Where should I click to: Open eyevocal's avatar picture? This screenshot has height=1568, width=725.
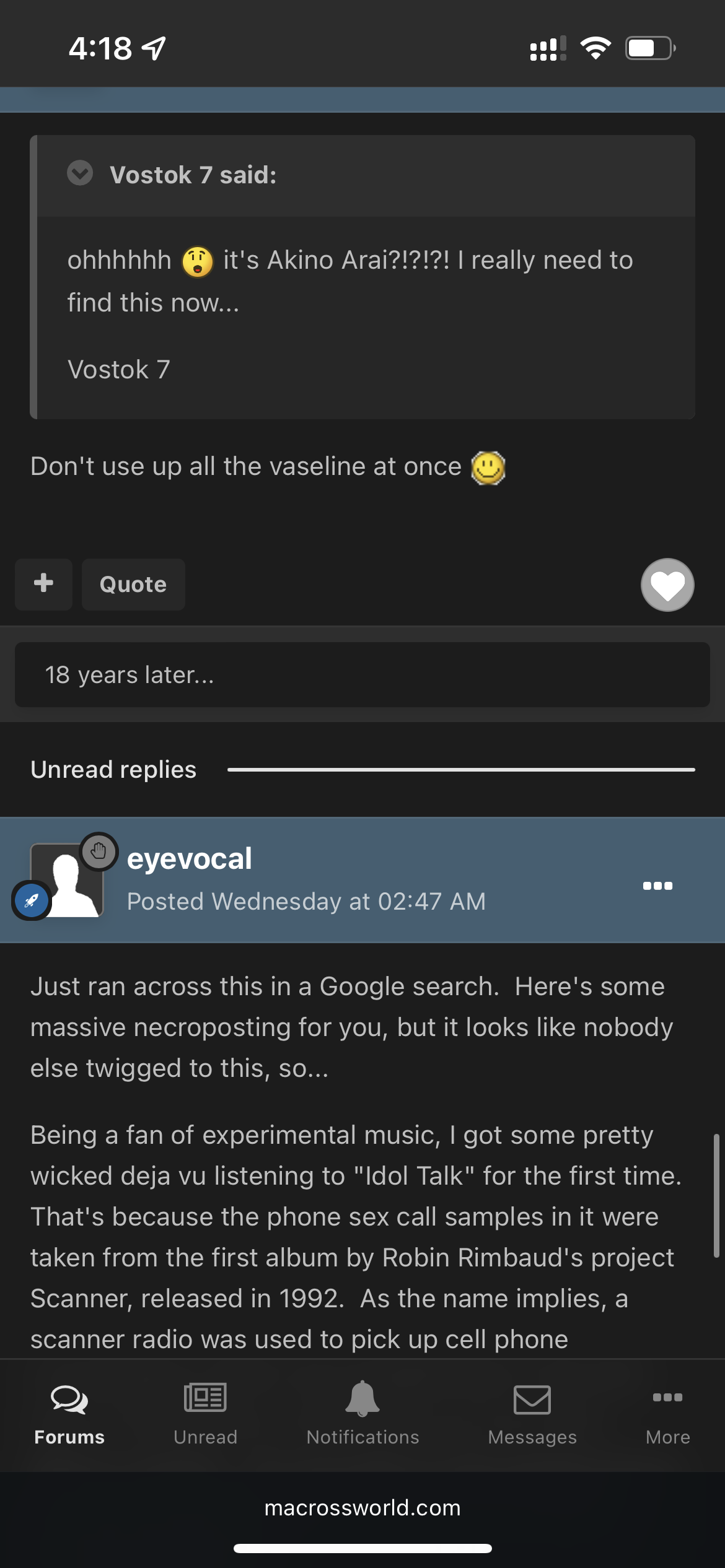(x=67, y=879)
